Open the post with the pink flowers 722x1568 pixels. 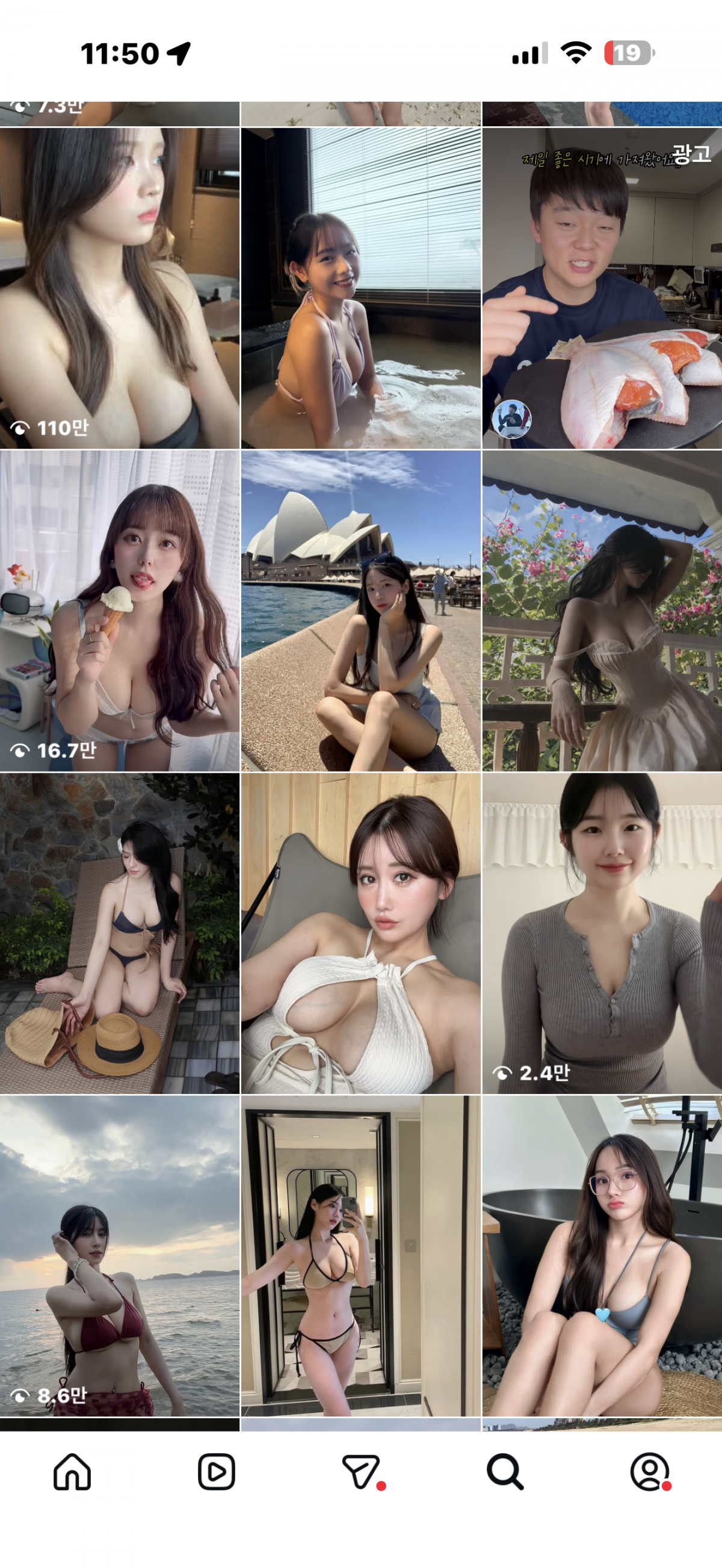(x=602, y=610)
